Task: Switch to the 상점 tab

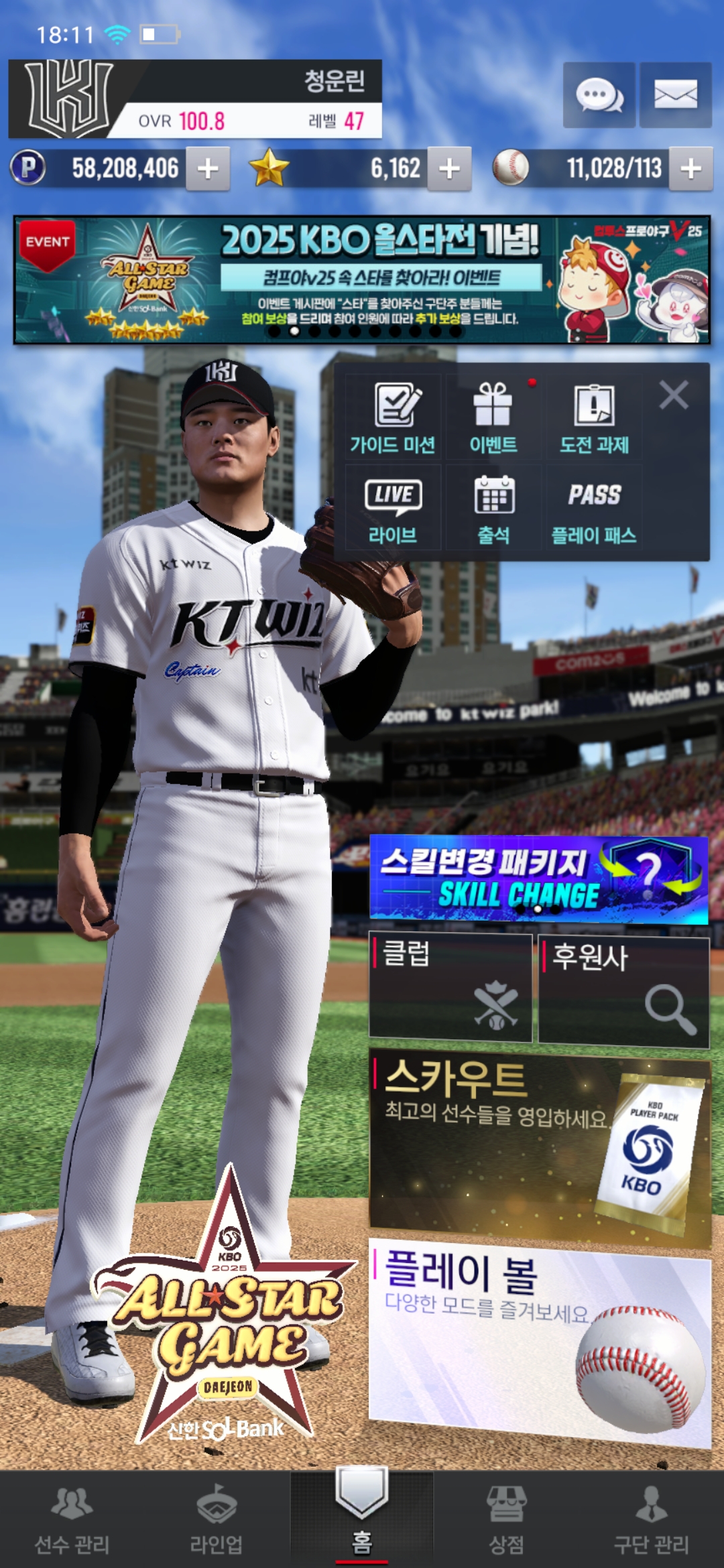Action: pos(506,1518)
